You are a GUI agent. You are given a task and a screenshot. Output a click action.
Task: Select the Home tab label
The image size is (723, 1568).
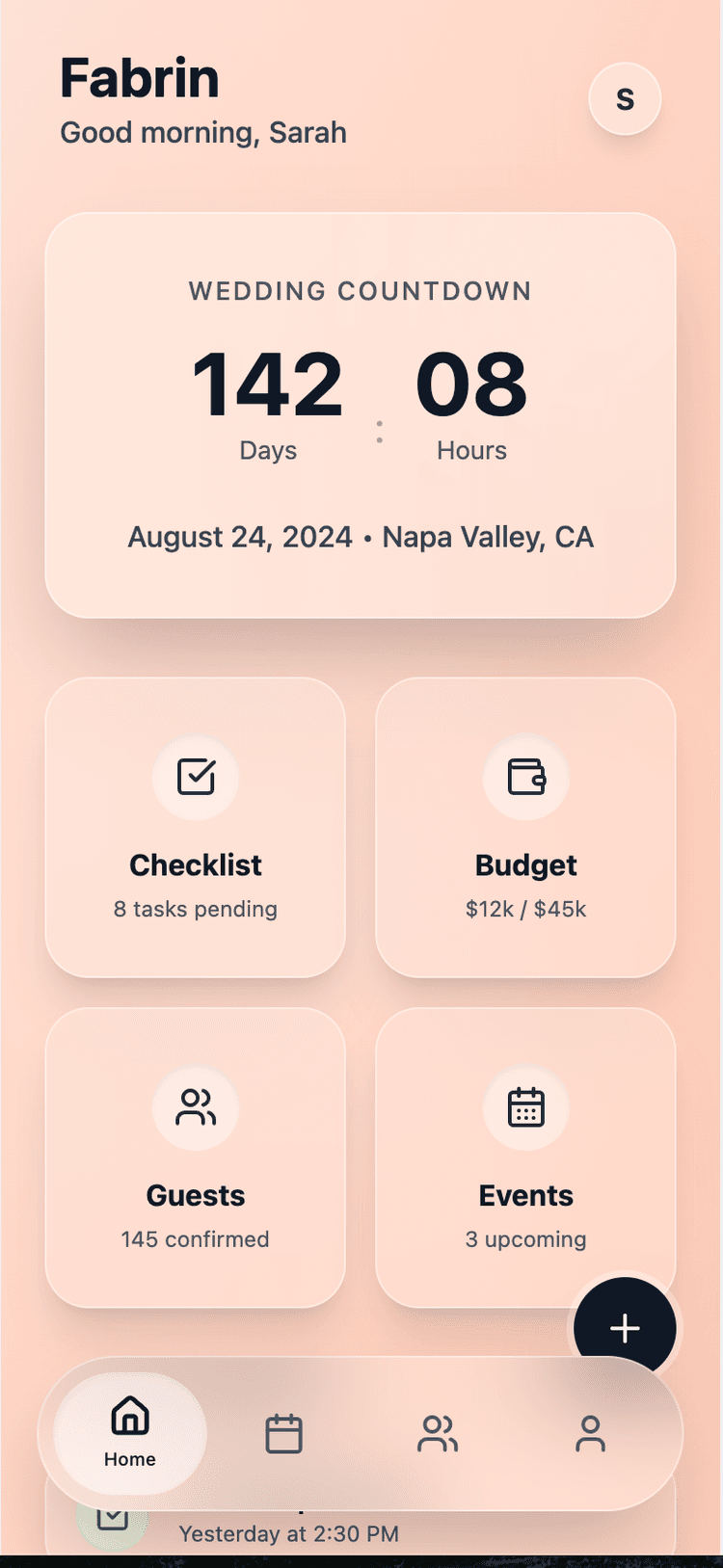[x=128, y=1459]
